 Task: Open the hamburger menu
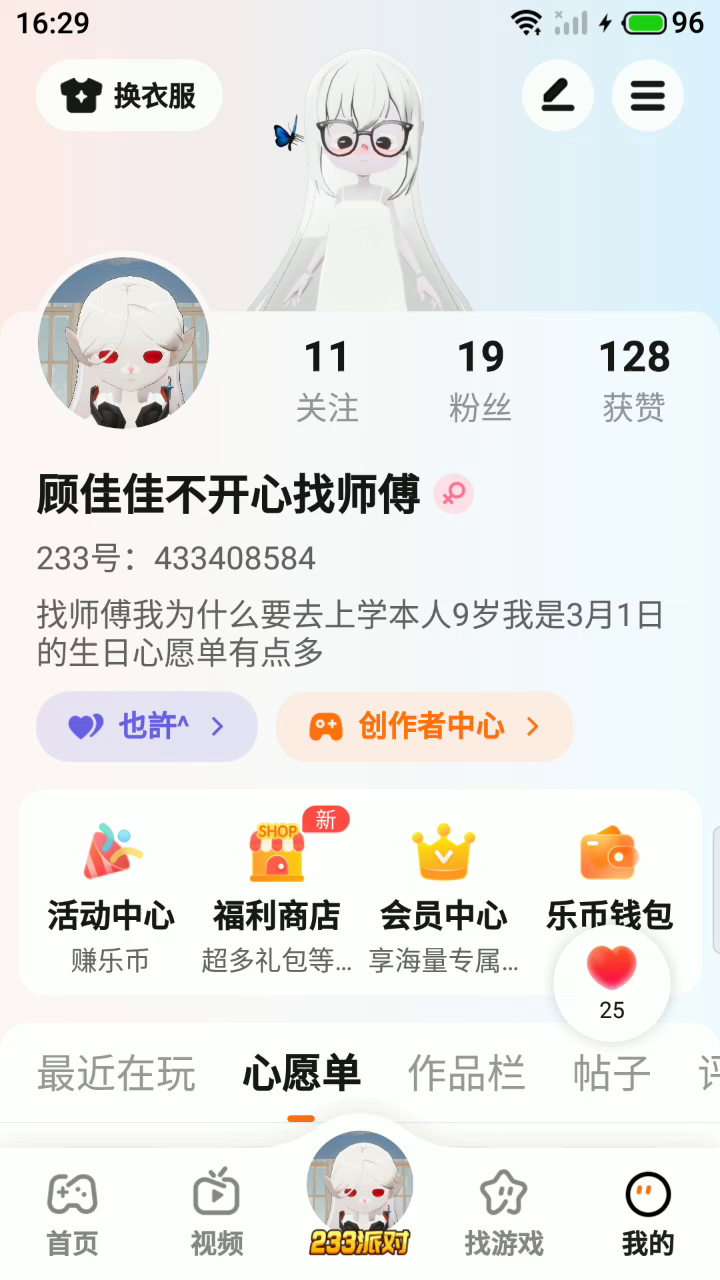[647, 96]
